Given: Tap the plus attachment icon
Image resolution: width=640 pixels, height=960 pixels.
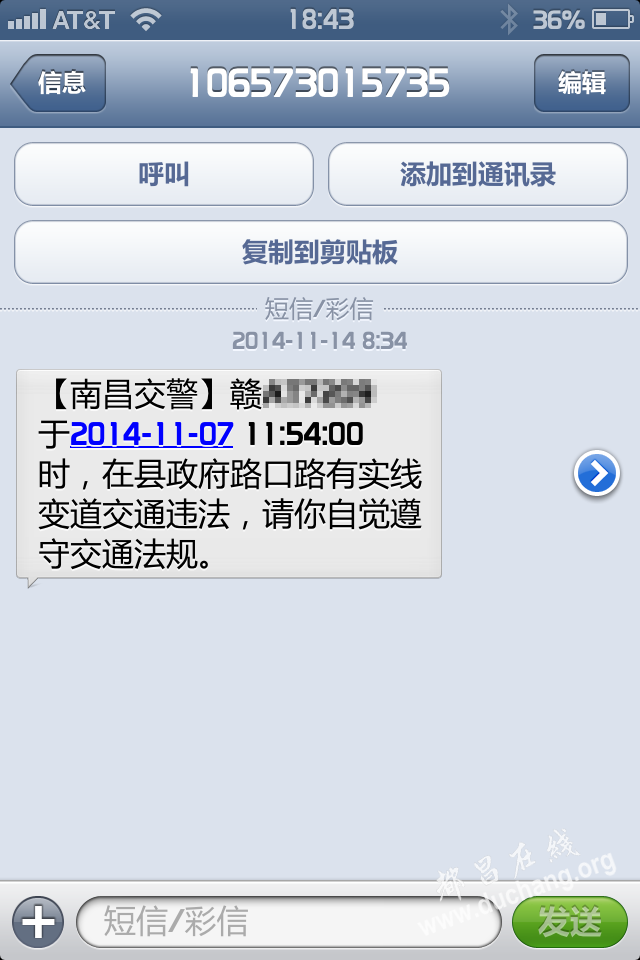Looking at the screenshot, I should point(38,921).
